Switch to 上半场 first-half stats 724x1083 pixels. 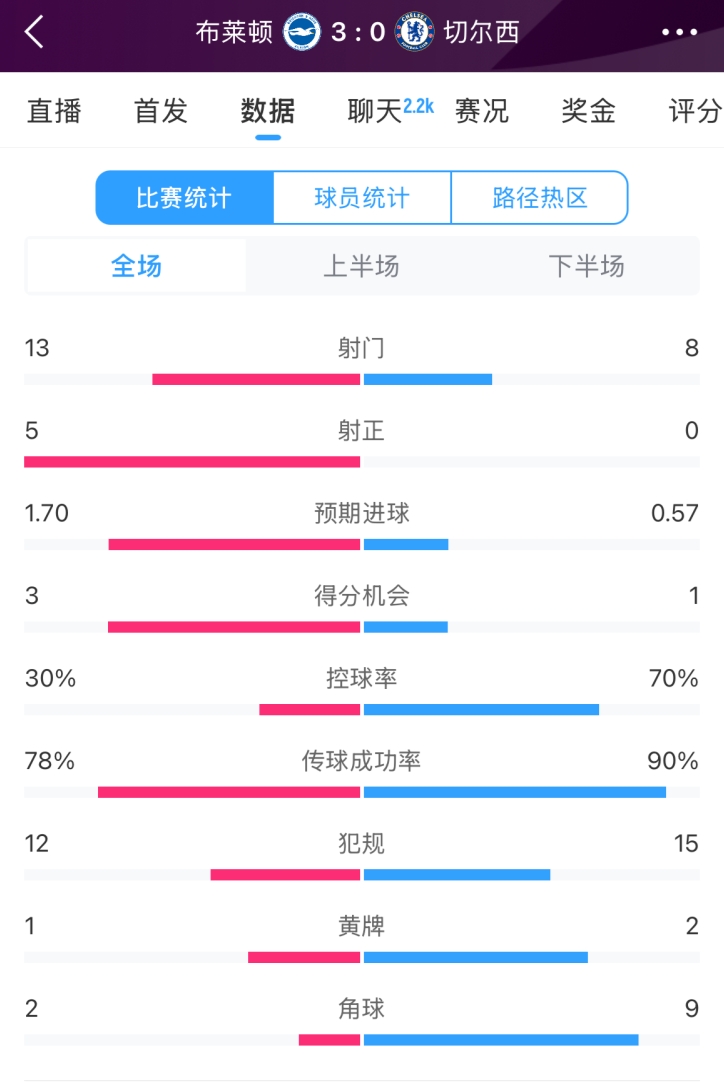362,267
